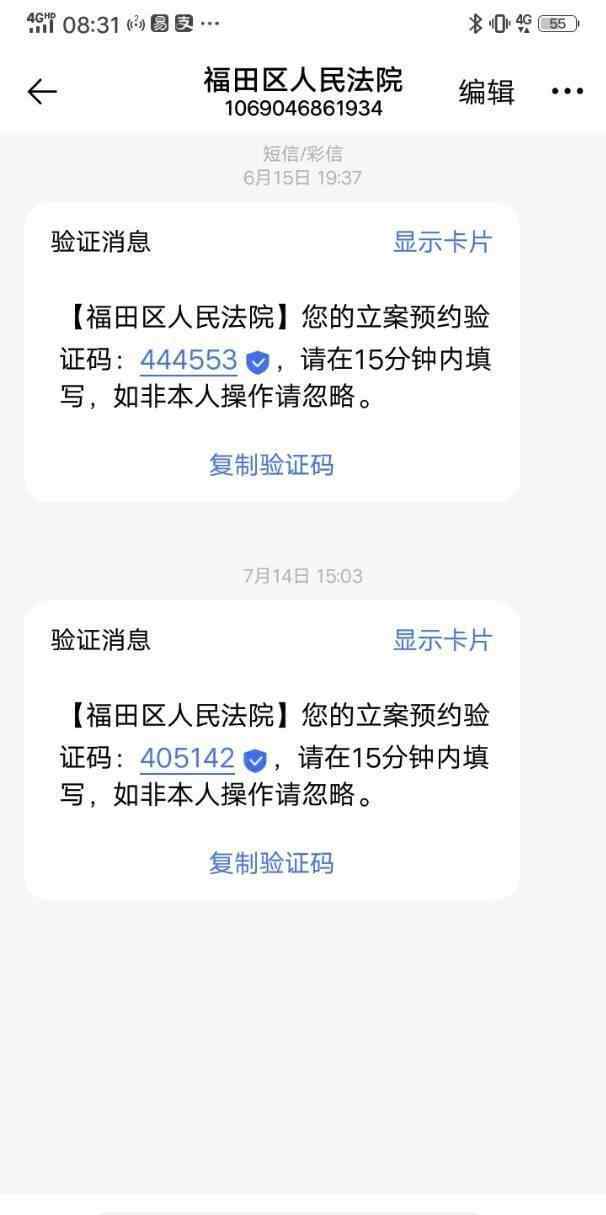Tap the verification code 444553 link

tap(188, 360)
